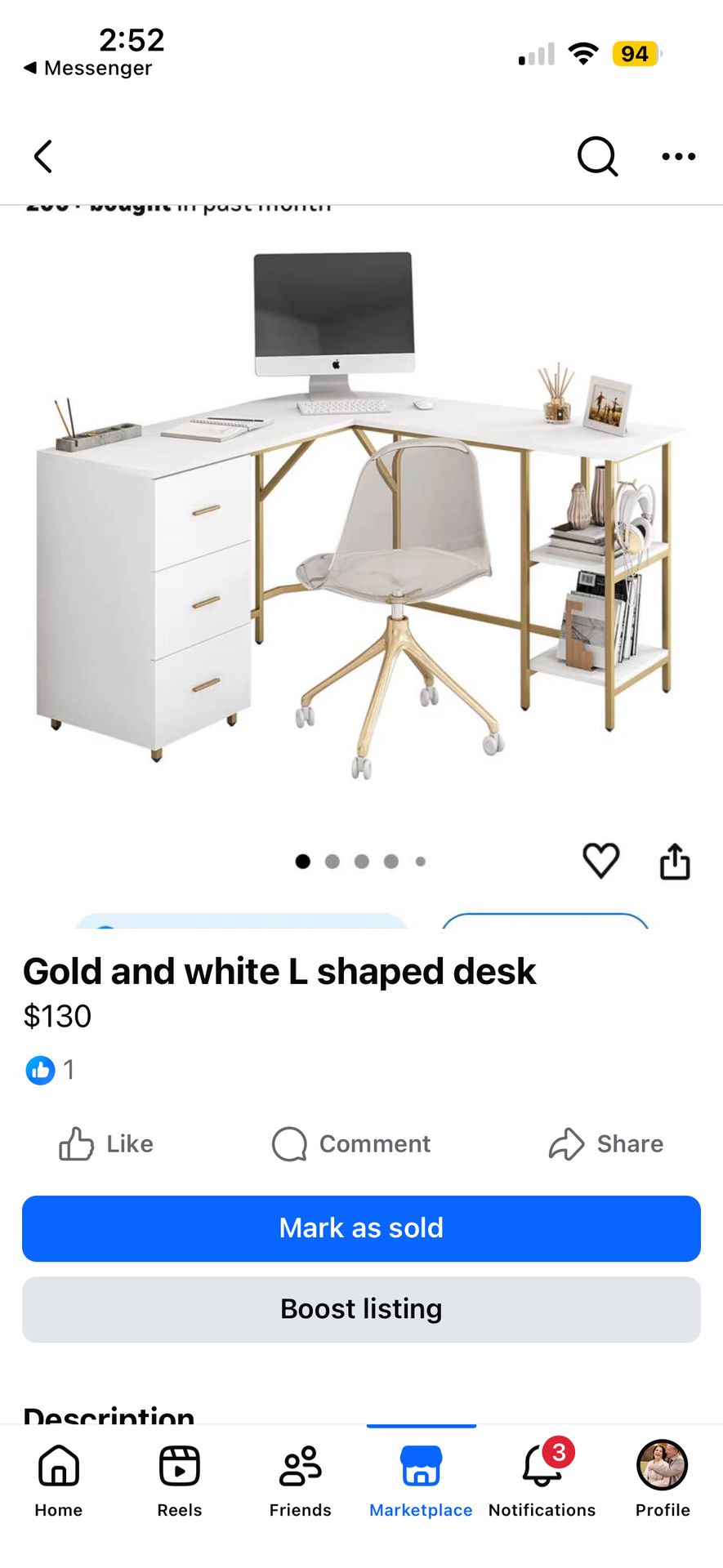Return to Messenger via status bar link
Viewport: 723px width, 1568px height.
pyautogui.click(x=87, y=68)
